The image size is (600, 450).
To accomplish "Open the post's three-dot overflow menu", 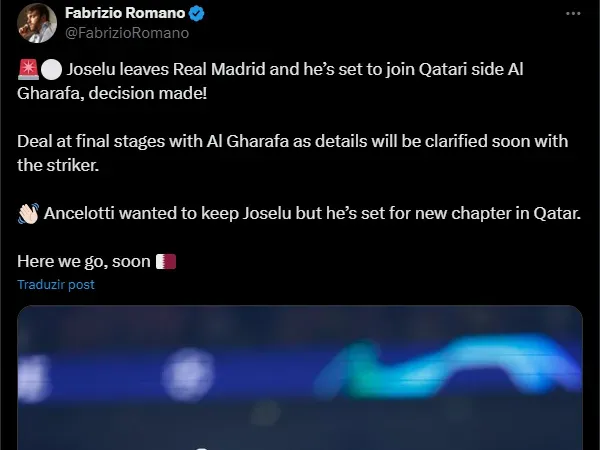I will point(572,14).
